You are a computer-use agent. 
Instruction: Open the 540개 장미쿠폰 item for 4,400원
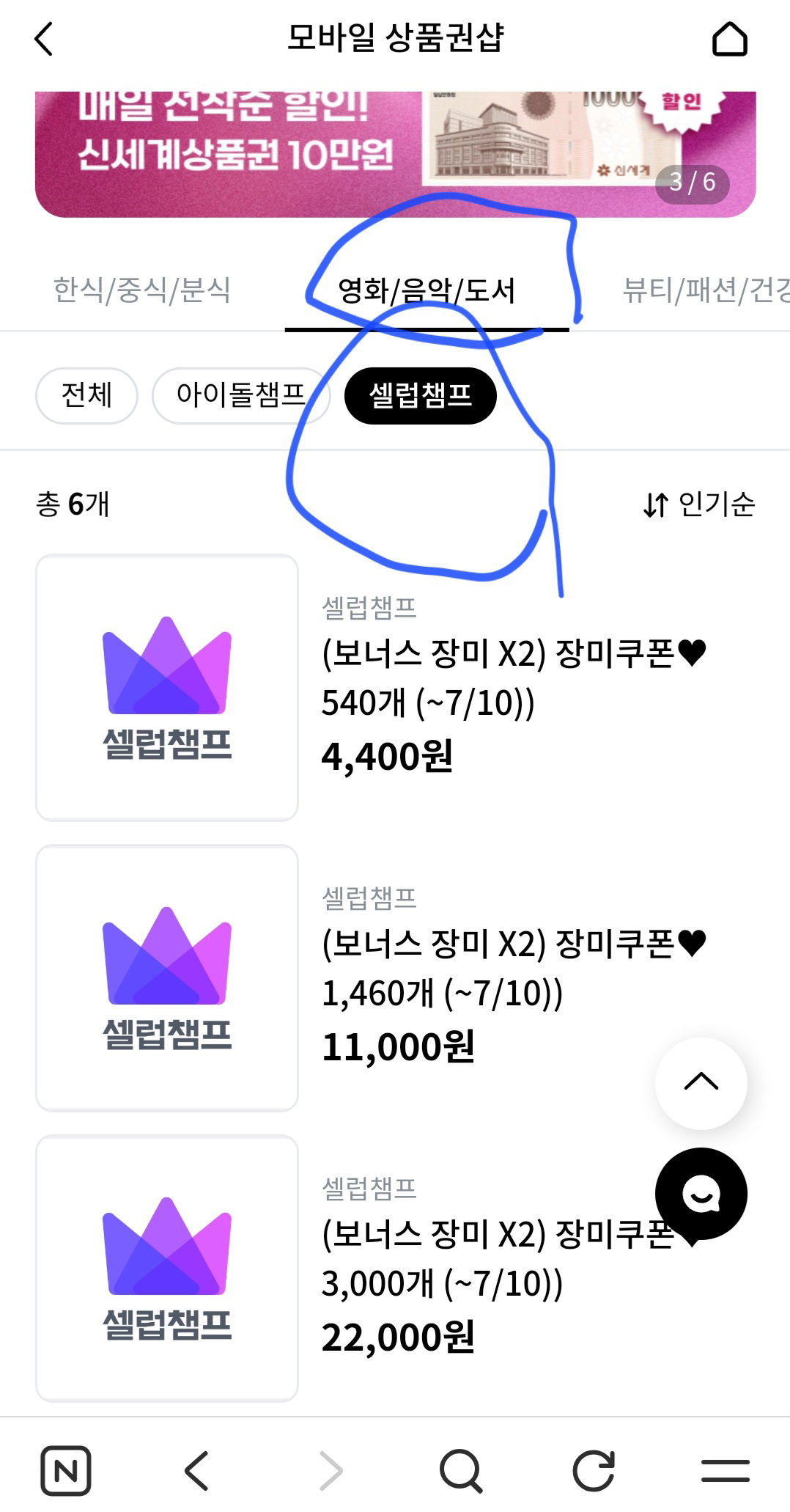click(395, 687)
